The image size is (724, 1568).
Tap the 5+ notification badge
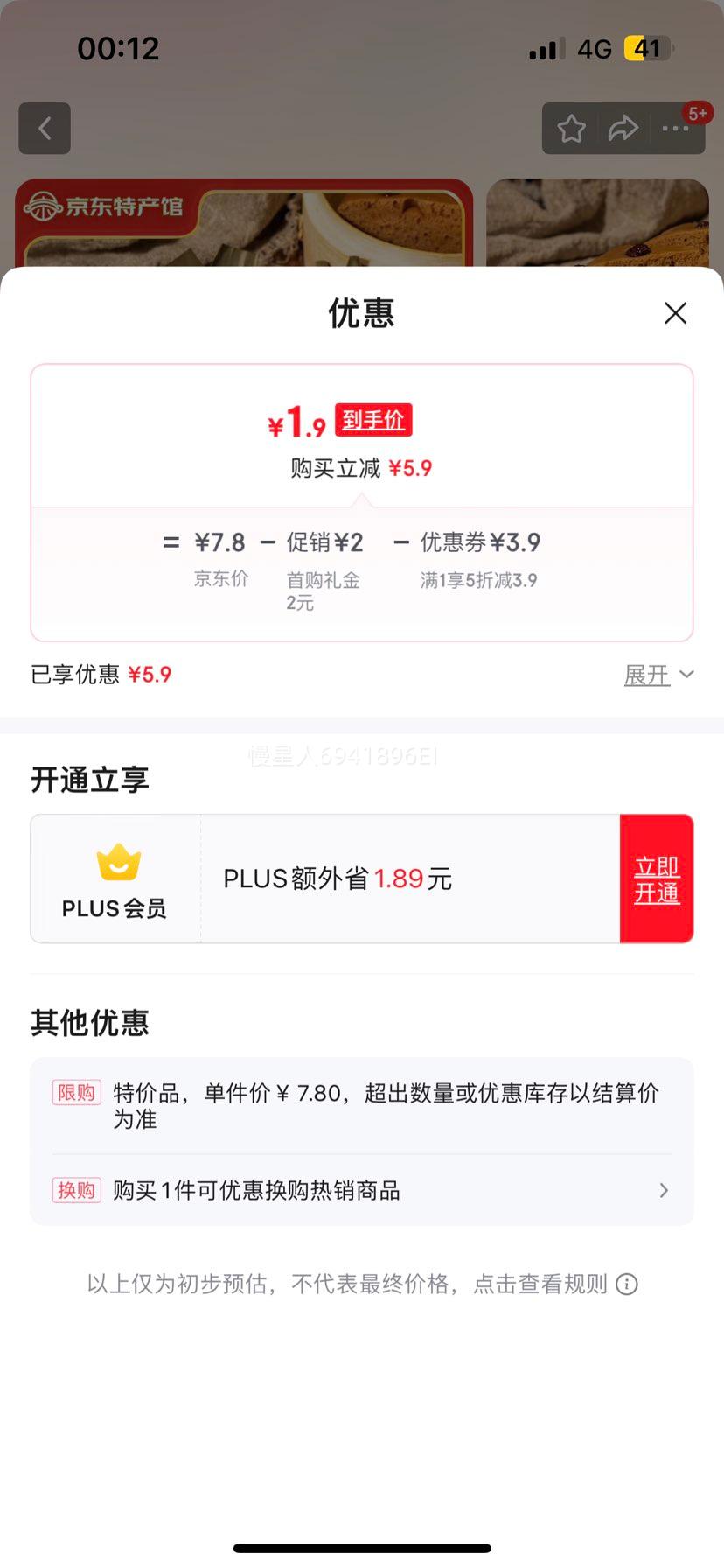[700, 112]
